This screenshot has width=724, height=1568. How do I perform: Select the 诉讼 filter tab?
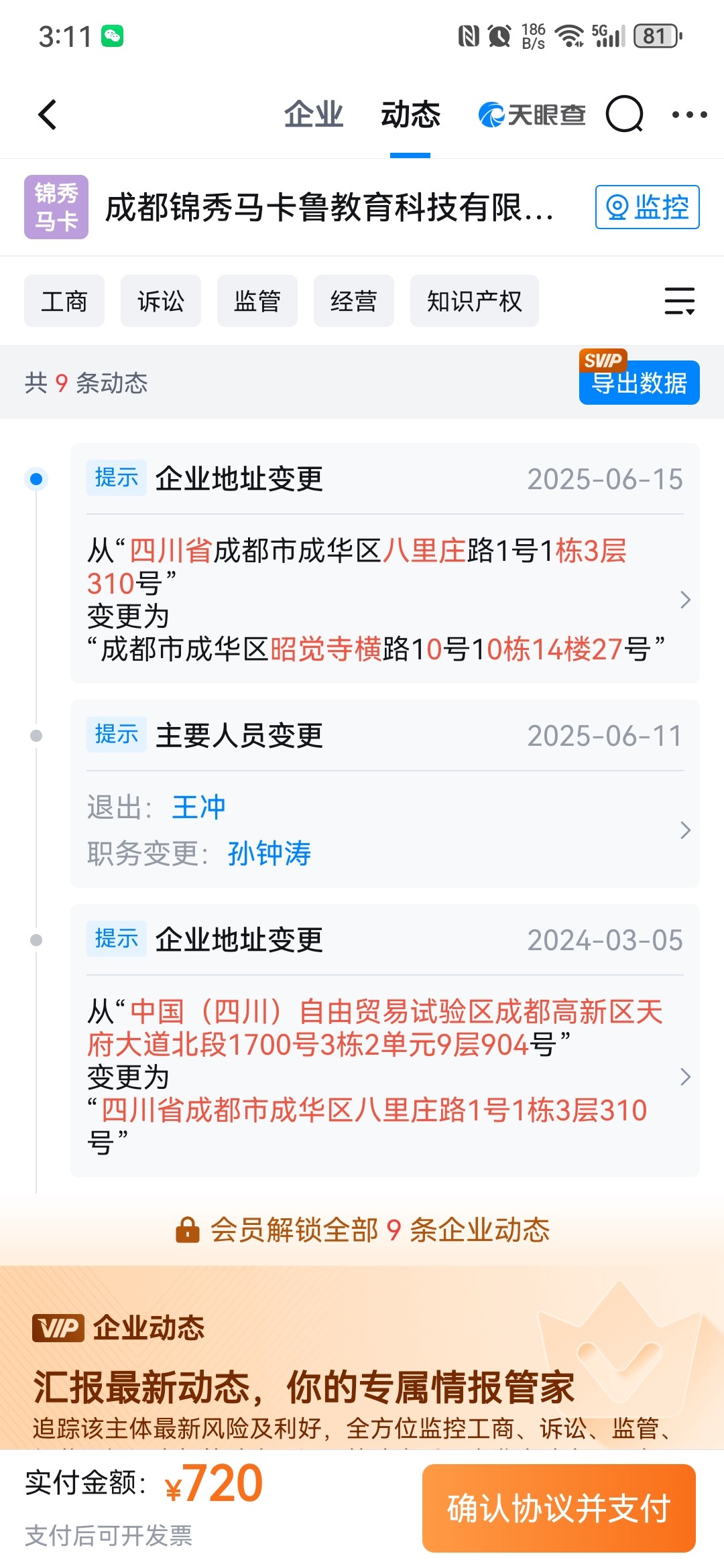coord(161,300)
